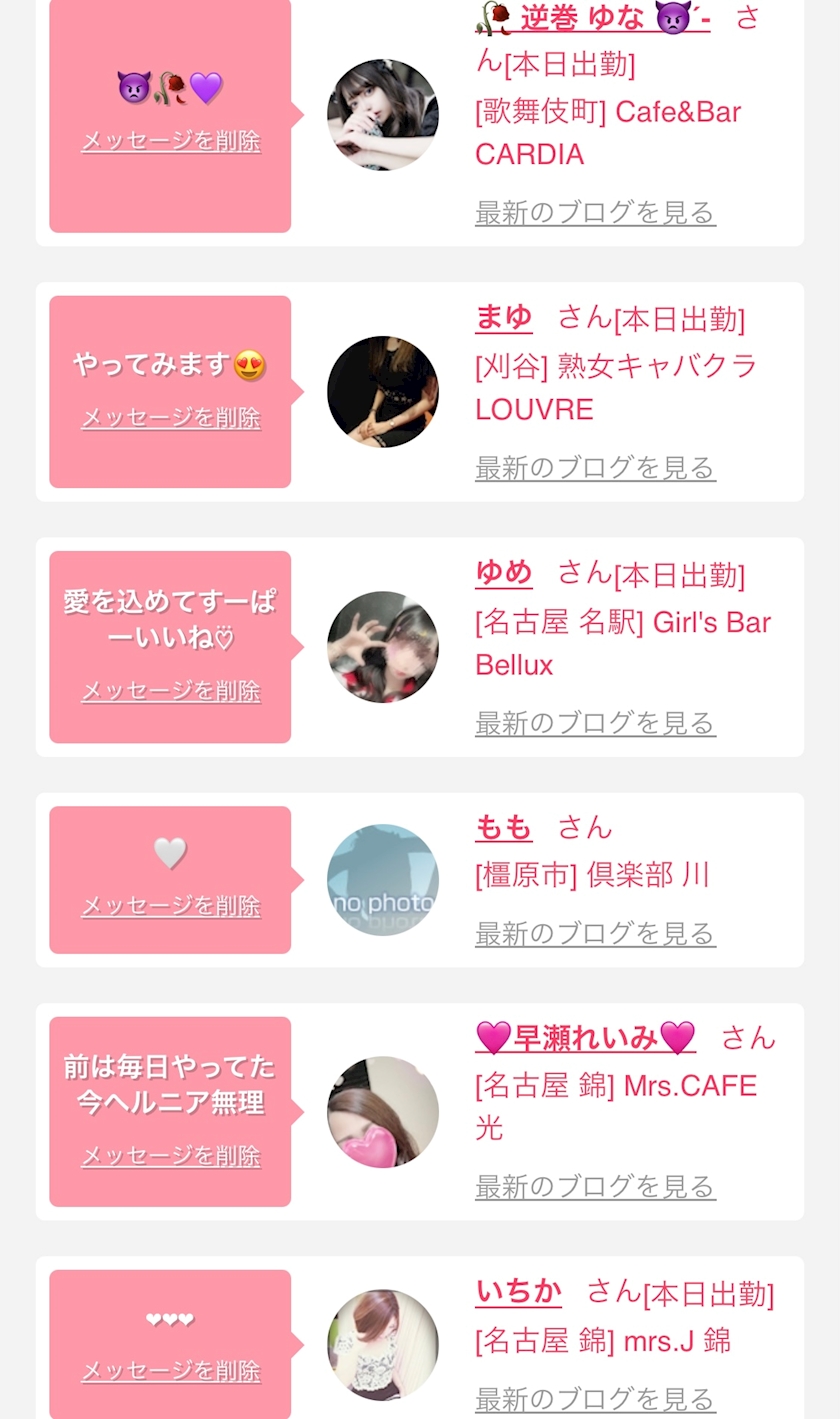Open もも's profile name link
The image size is (840, 1419).
504,827
